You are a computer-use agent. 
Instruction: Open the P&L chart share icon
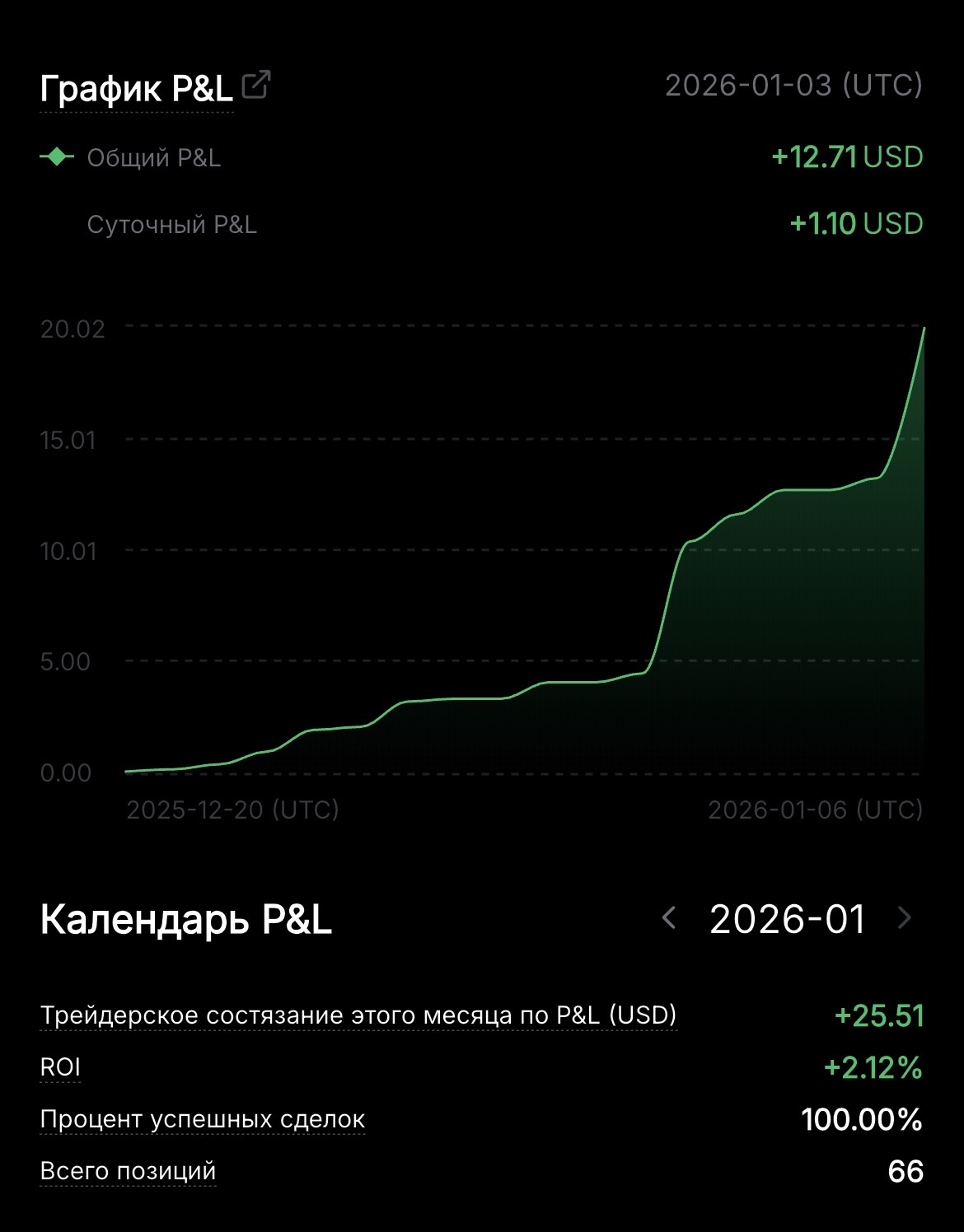256,85
